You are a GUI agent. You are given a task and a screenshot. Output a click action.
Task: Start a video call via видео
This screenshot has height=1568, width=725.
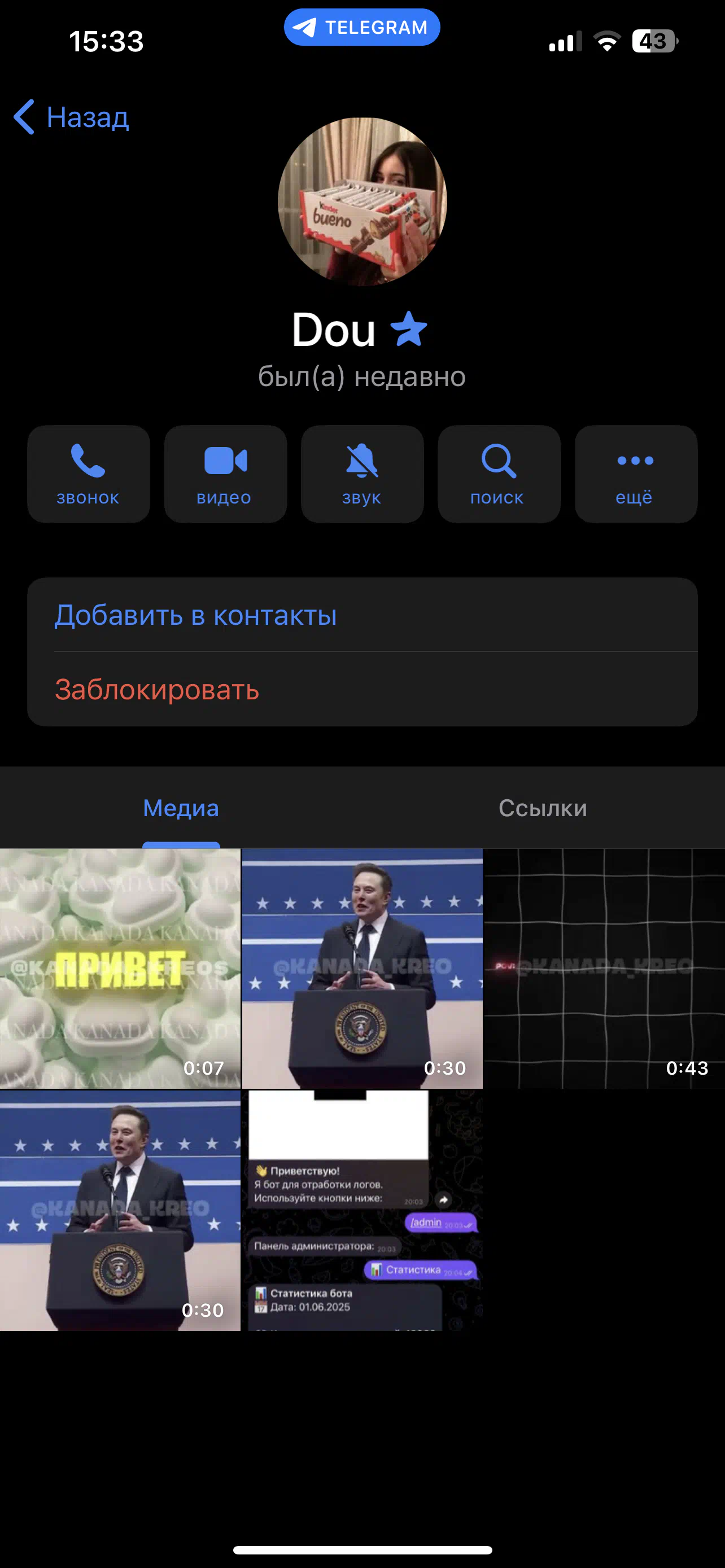pos(225,474)
